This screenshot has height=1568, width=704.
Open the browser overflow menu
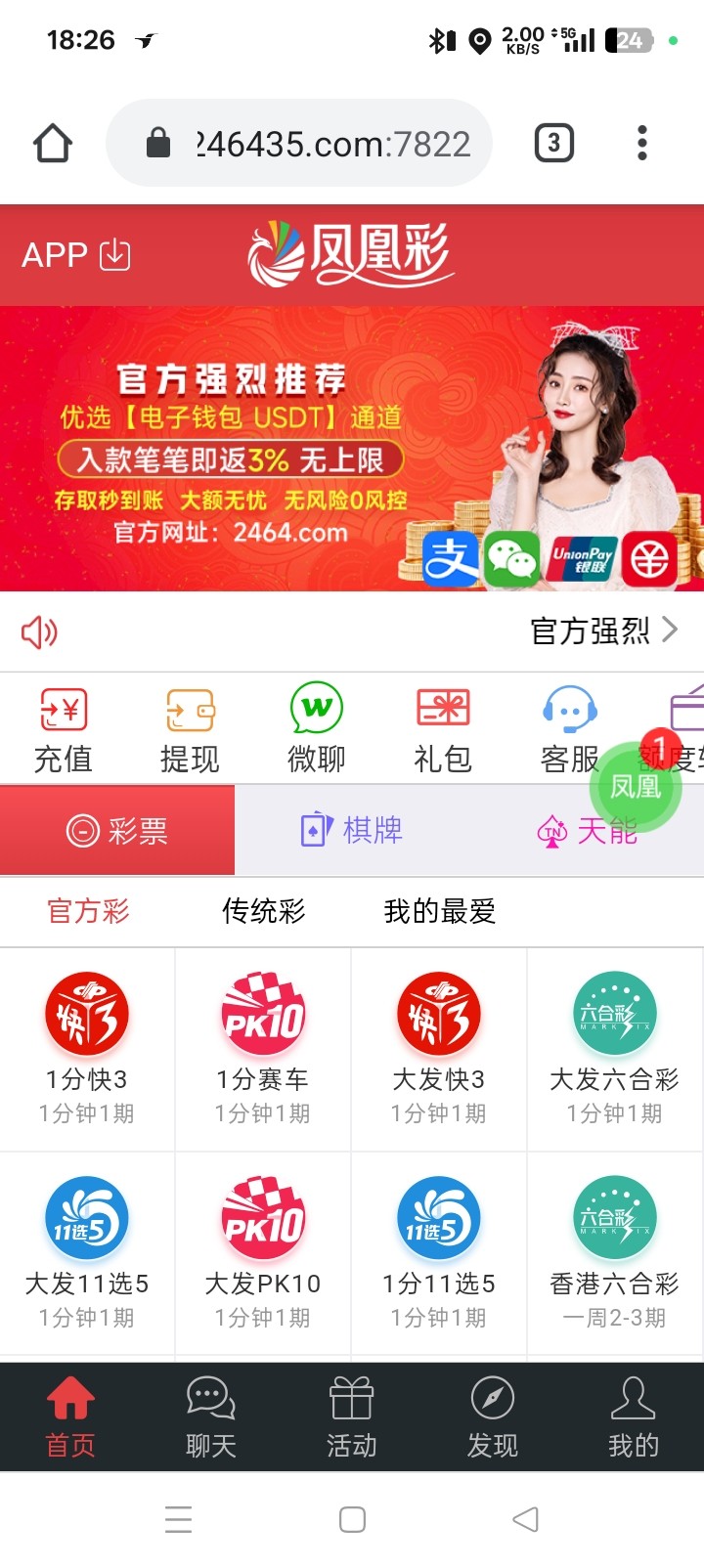(641, 144)
